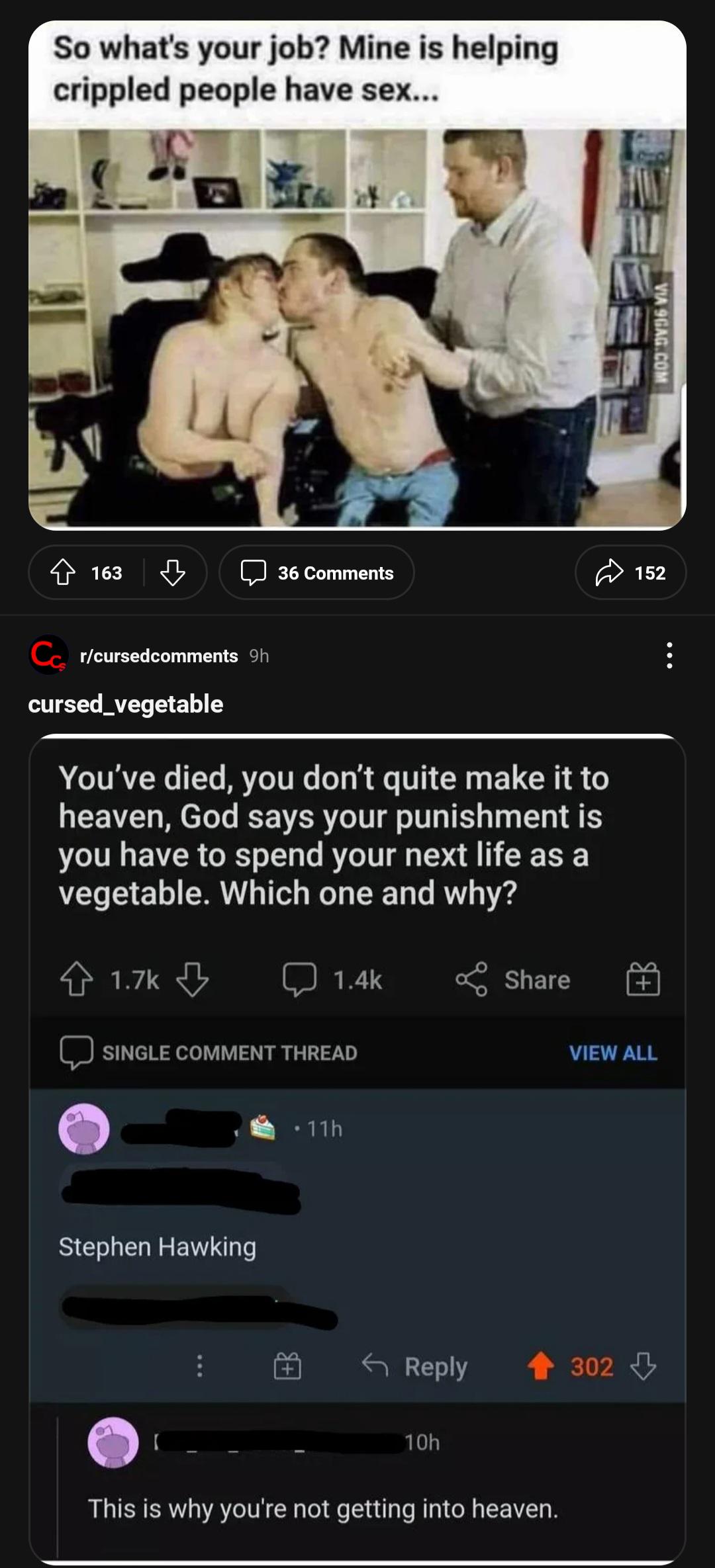715x1568 pixels.
Task: Upvote the post with 163 votes
Action: 64,572
